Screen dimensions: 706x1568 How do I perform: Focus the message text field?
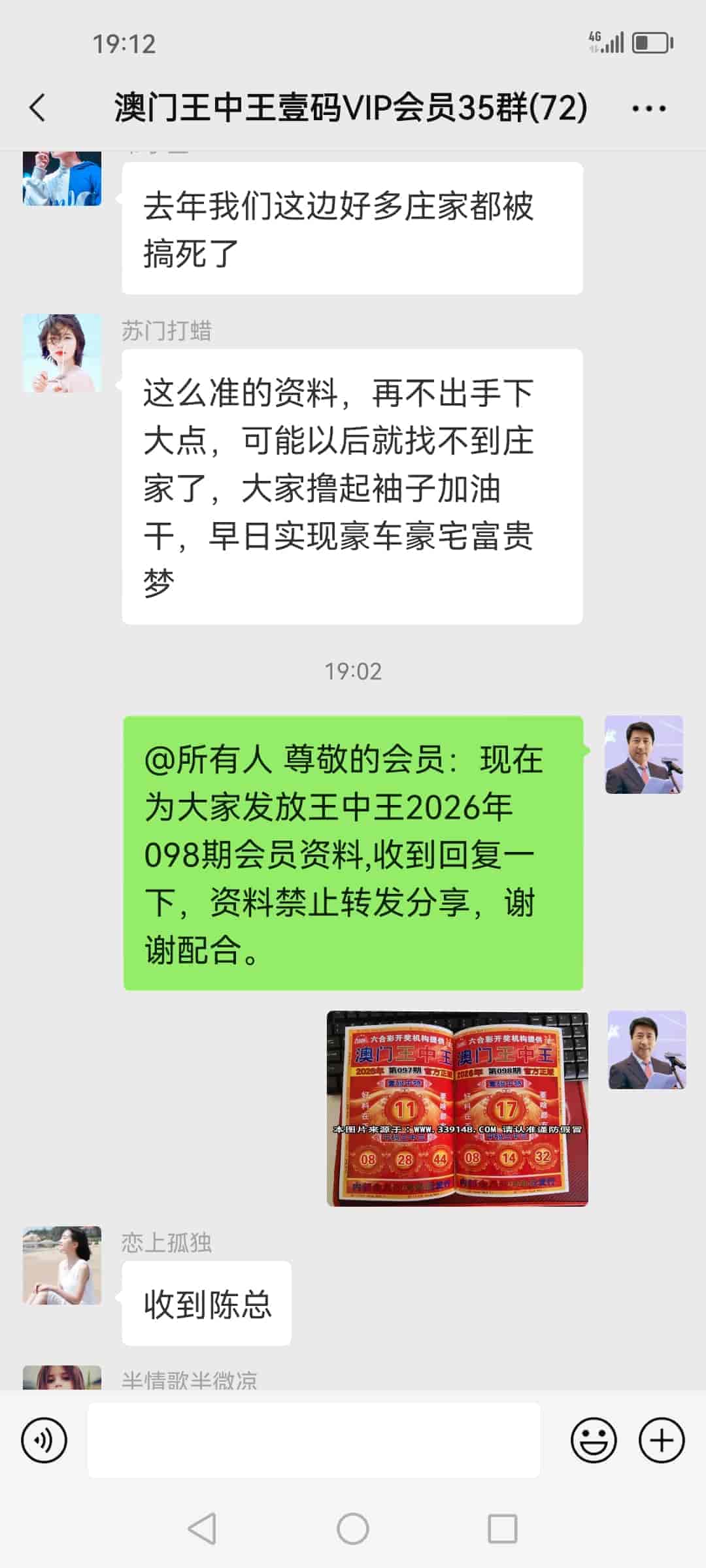314,1440
